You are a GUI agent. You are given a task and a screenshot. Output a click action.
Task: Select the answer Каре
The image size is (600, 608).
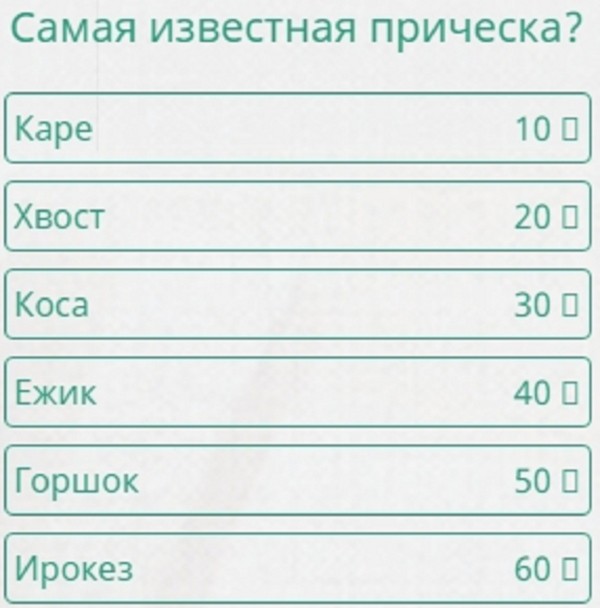(x=297, y=128)
